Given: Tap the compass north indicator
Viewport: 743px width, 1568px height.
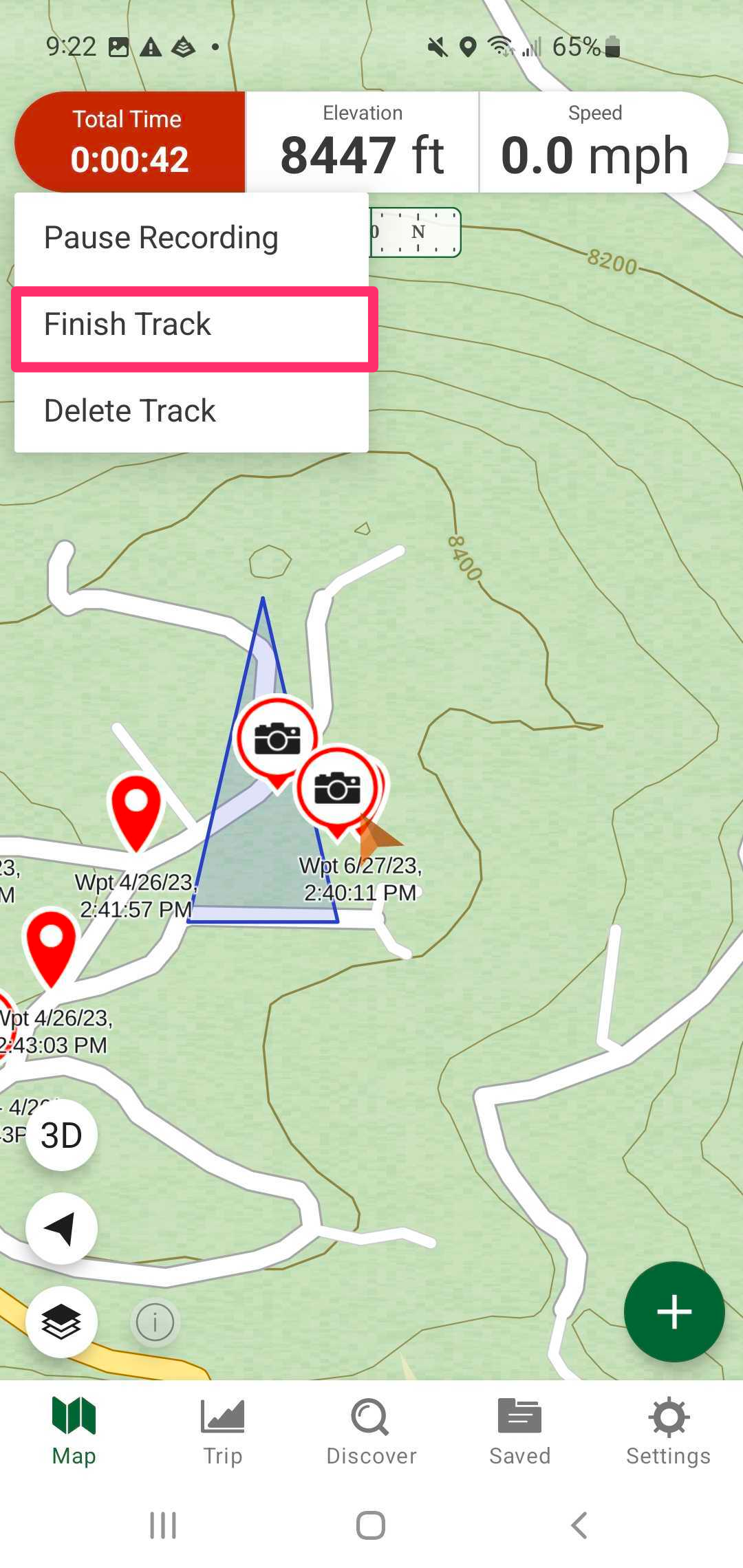Looking at the screenshot, I should [416, 232].
